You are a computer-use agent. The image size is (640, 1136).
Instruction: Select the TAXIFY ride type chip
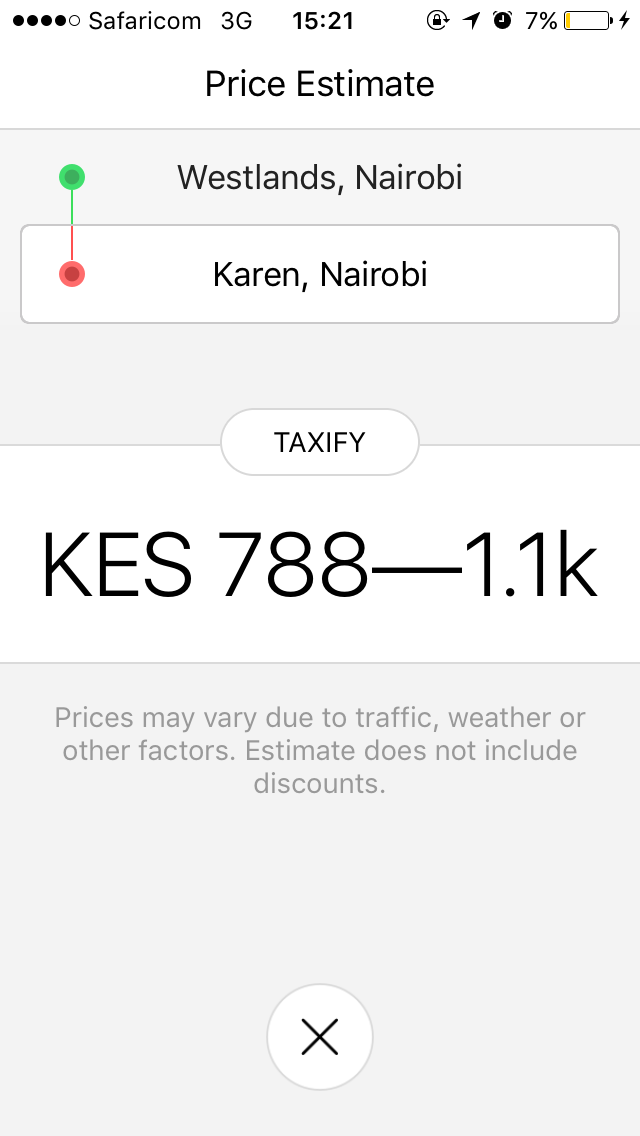point(320,442)
